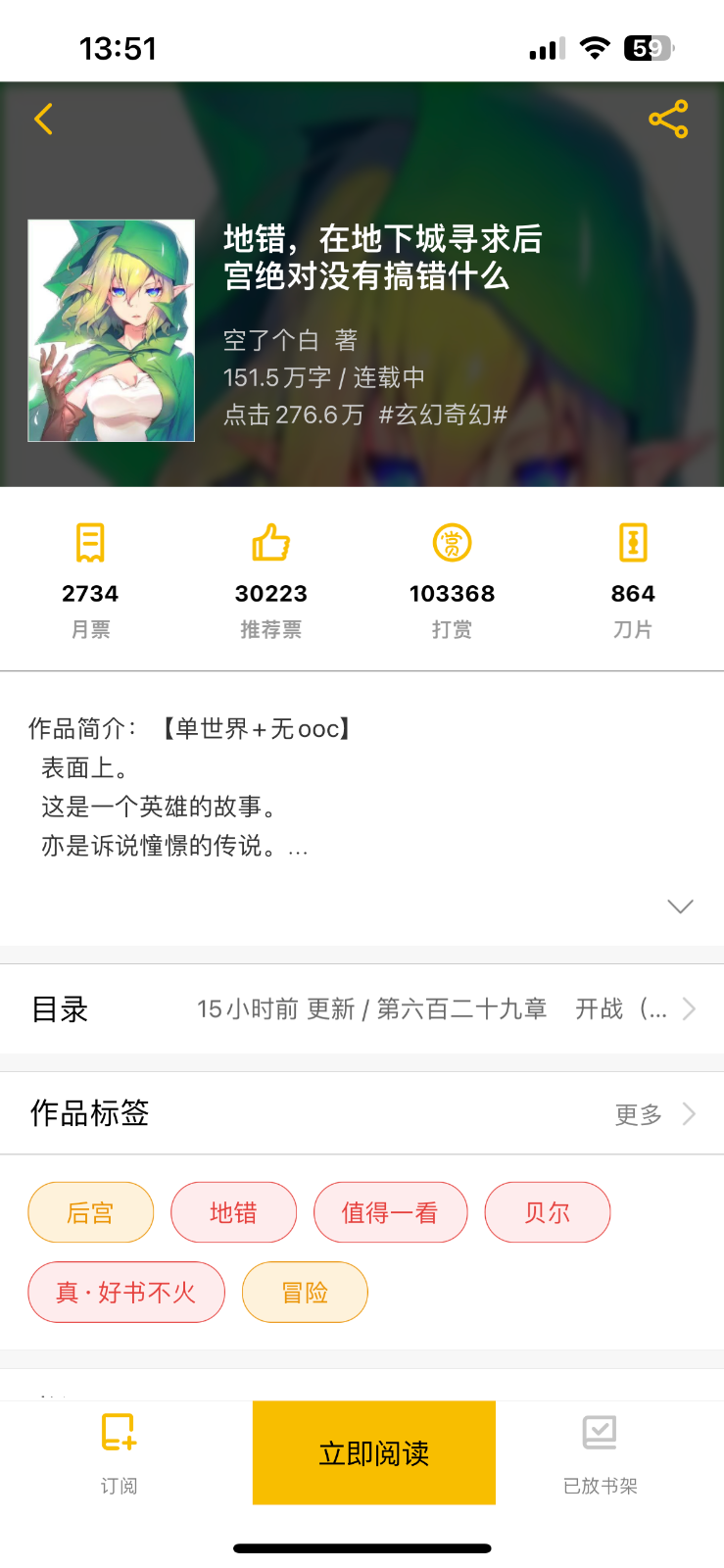Screen dimensions: 724x1568
Task: Send a 刀片 to the author
Action: pyautogui.click(x=633, y=581)
